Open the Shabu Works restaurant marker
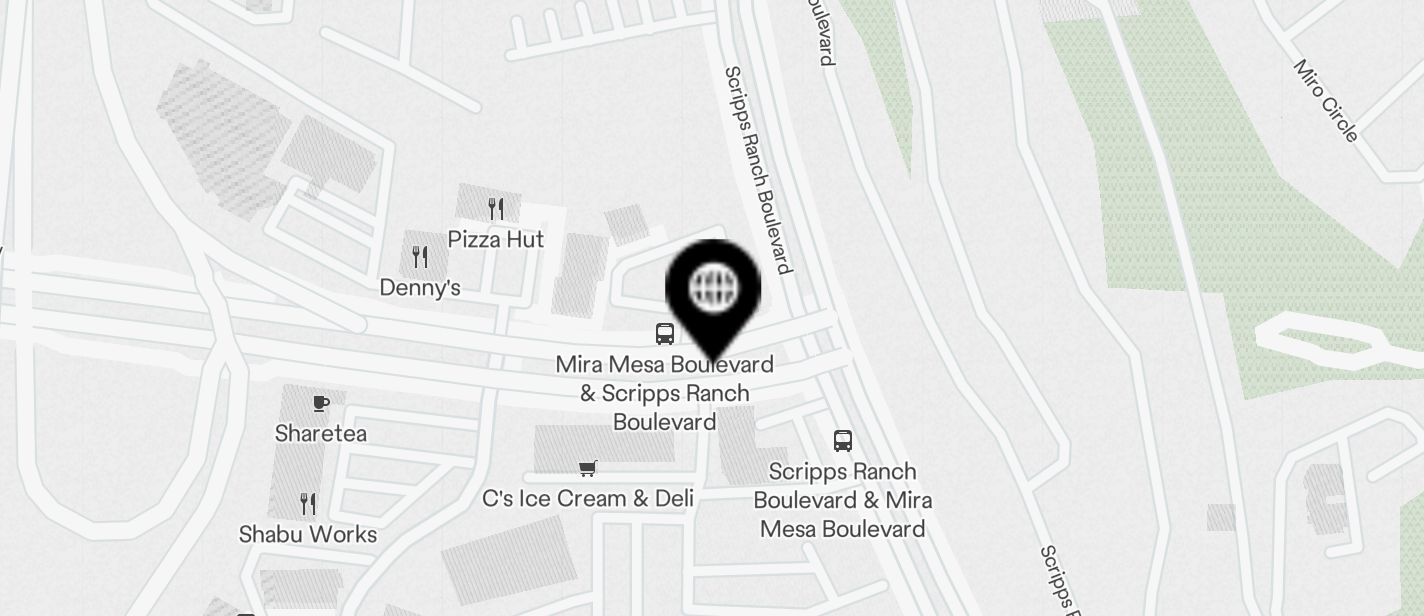The height and width of the screenshot is (616, 1424). [308, 504]
